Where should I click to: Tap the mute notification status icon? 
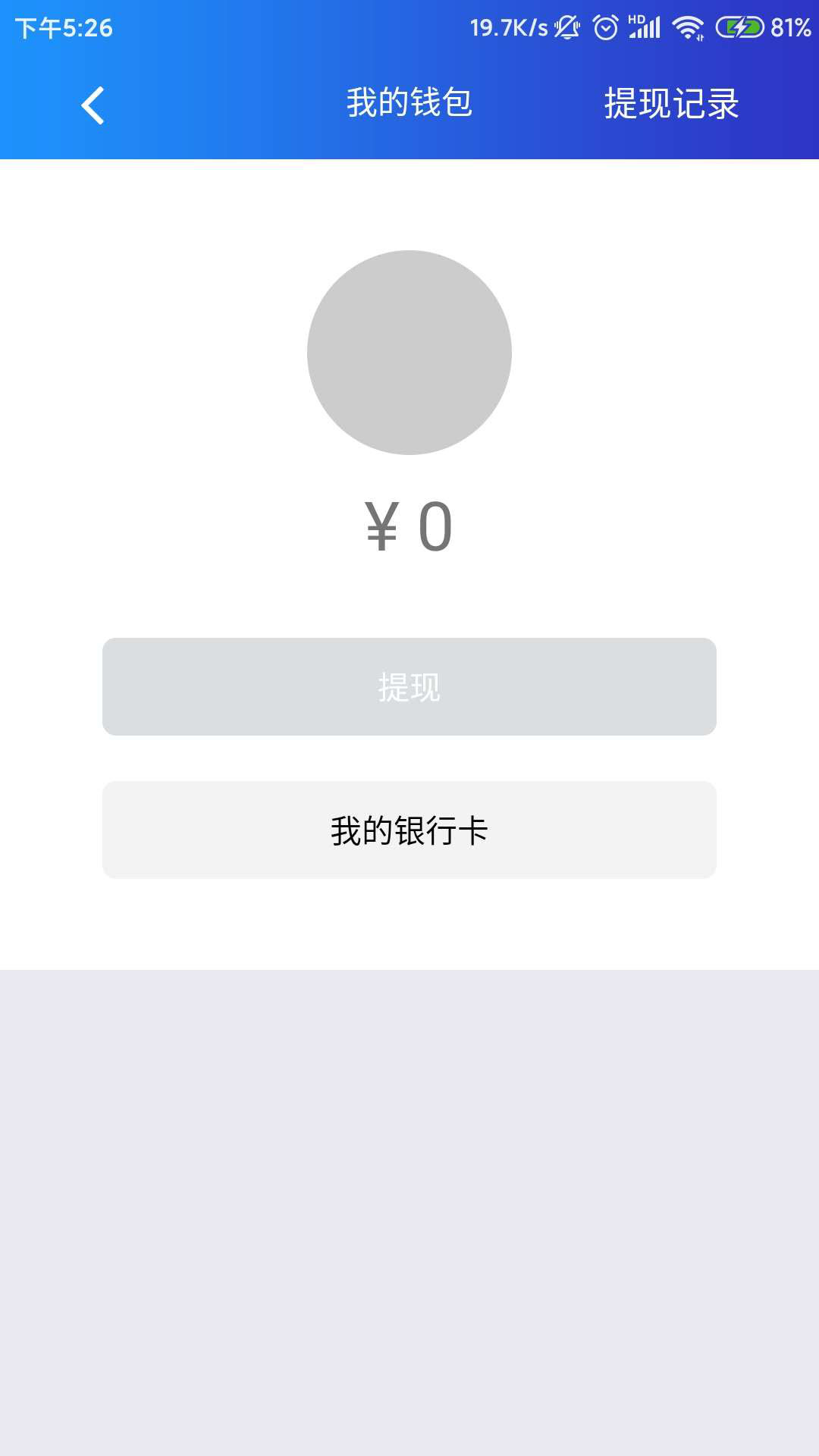point(566,27)
